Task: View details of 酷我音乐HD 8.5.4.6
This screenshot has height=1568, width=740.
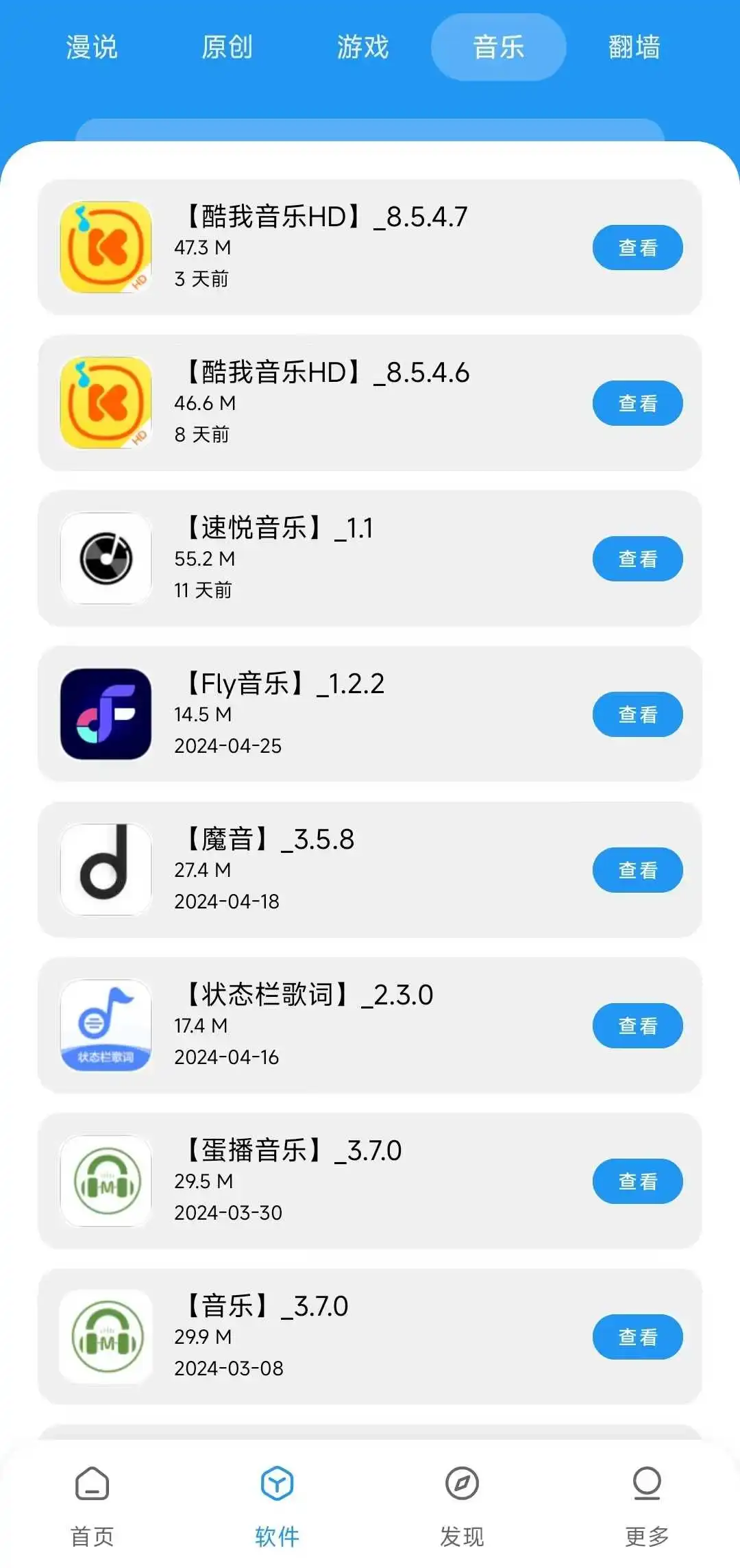Action: [x=637, y=403]
